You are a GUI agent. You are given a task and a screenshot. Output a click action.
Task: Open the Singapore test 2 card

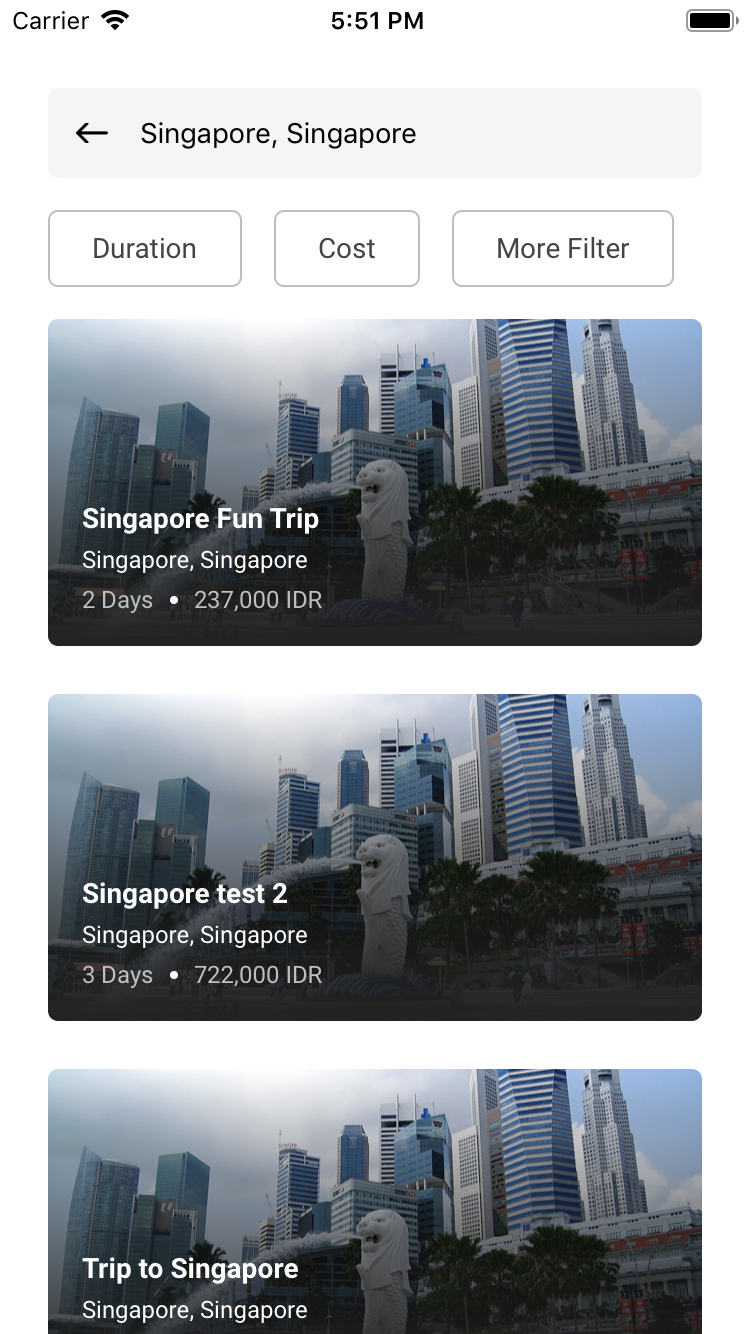pos(375,857)
